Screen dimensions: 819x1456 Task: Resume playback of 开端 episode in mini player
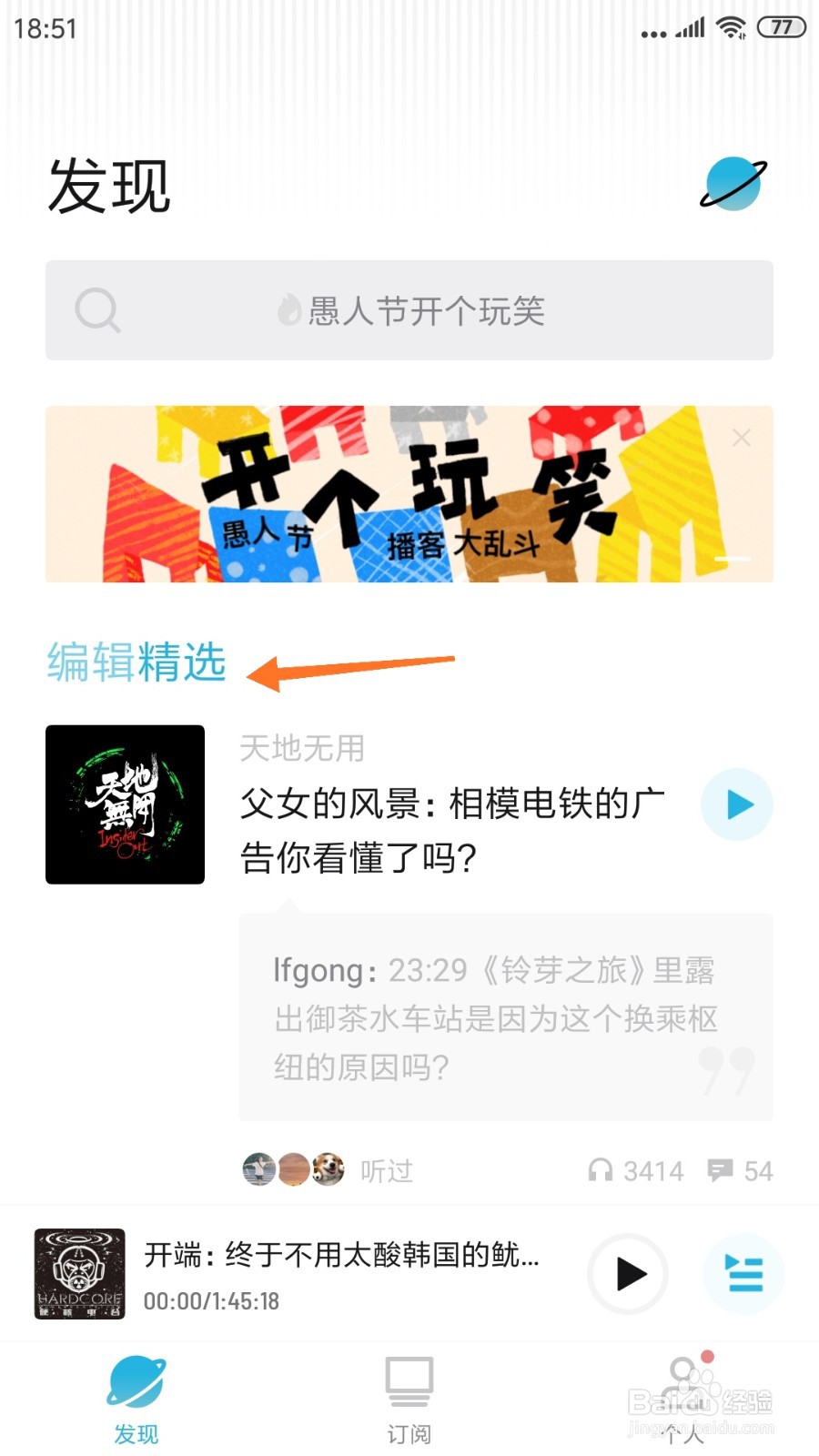[x=627, y=1275]
